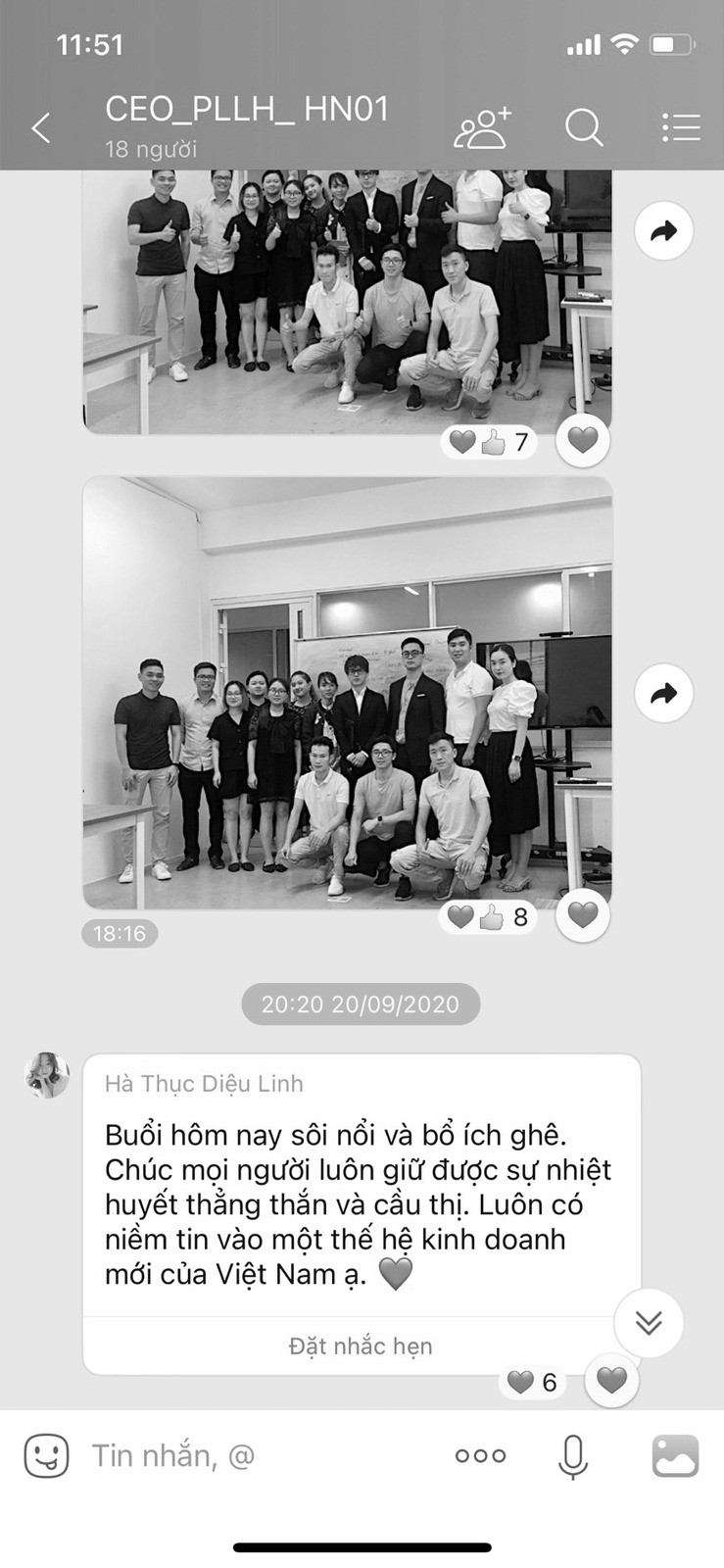Record a voice message
The image size is (724, 1568).
pyautogui.click(x=573, y=1455)
